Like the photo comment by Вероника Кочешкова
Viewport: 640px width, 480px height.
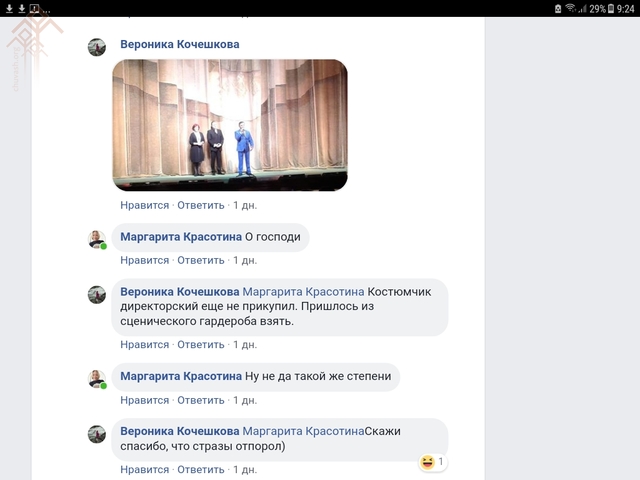(x=145, y=205)
